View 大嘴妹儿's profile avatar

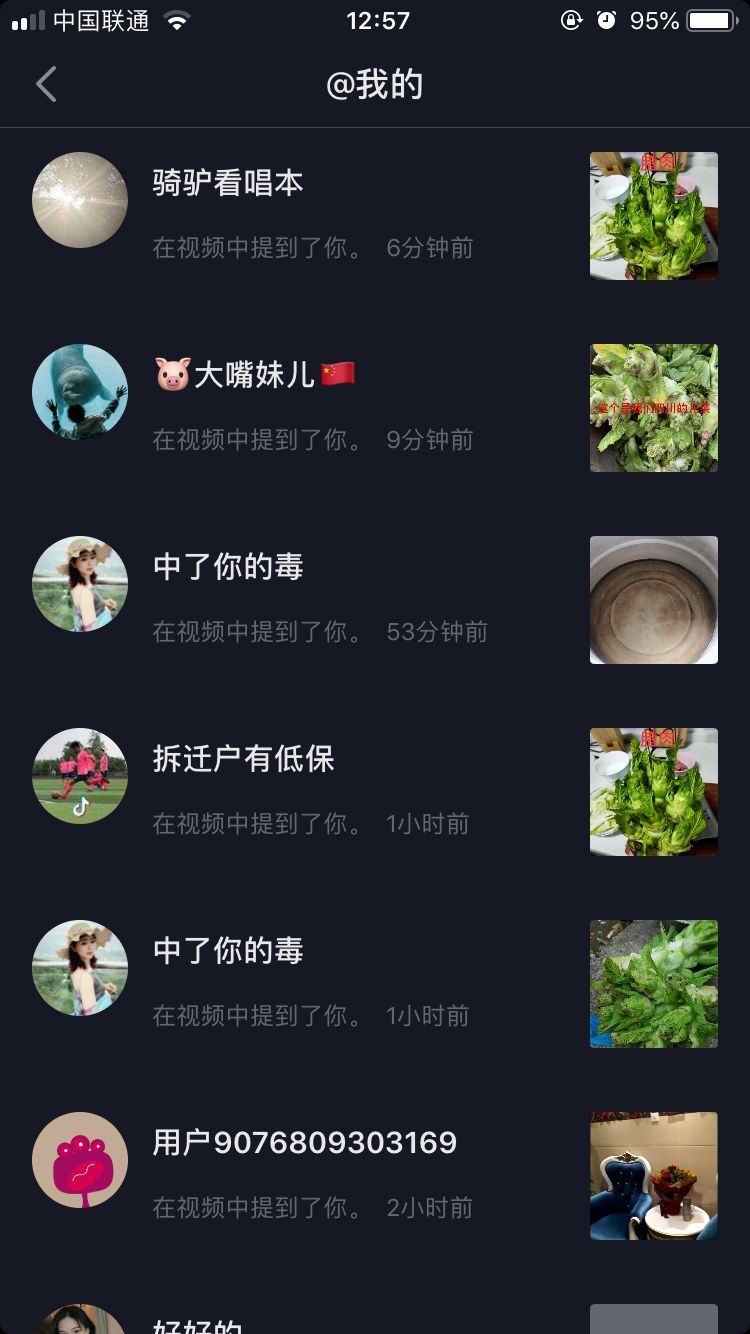pos(80,392)
